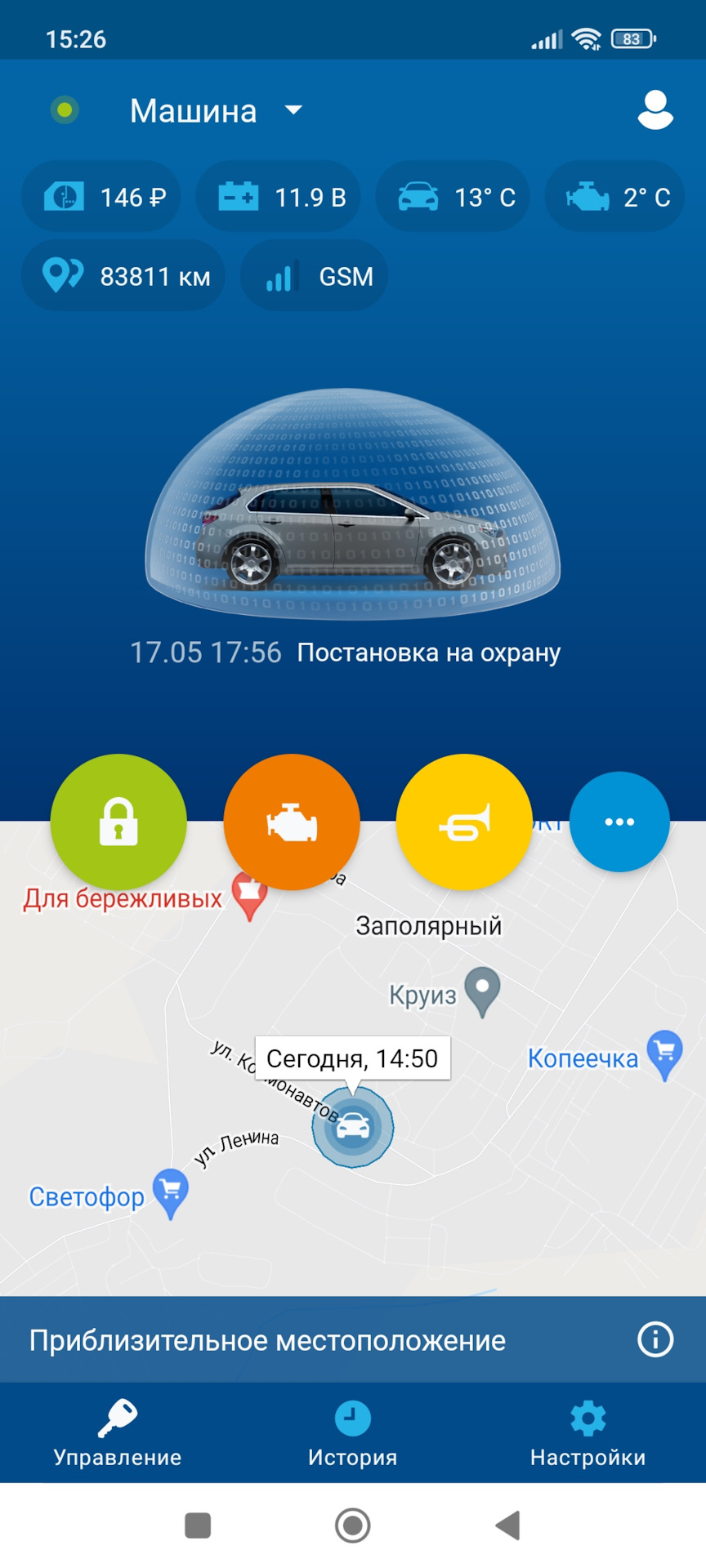Screen dimensions: 706x1568
Task: Tap the 13° C cabin temperature chip
Action: [x=453, y=197]
